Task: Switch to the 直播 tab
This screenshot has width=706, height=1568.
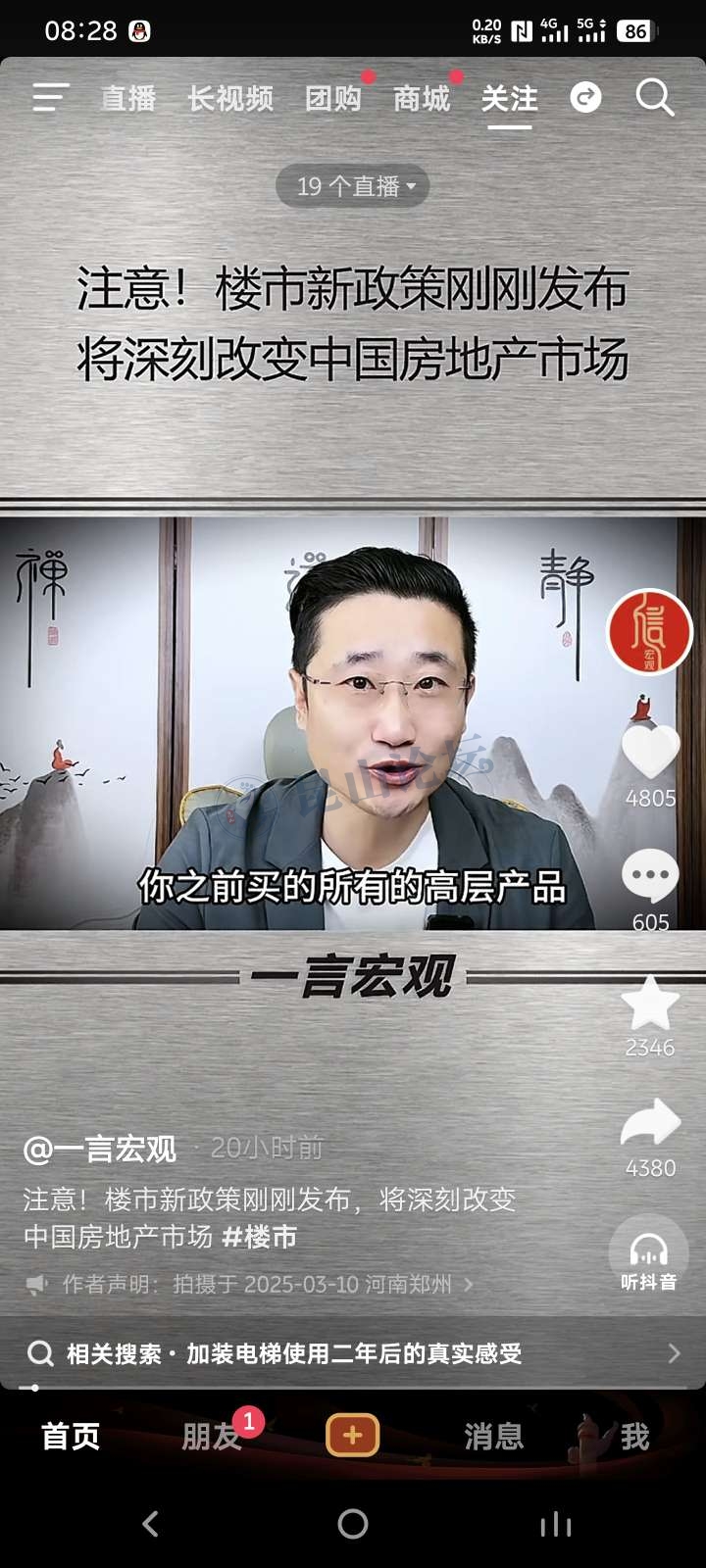Action: [128, 98]
